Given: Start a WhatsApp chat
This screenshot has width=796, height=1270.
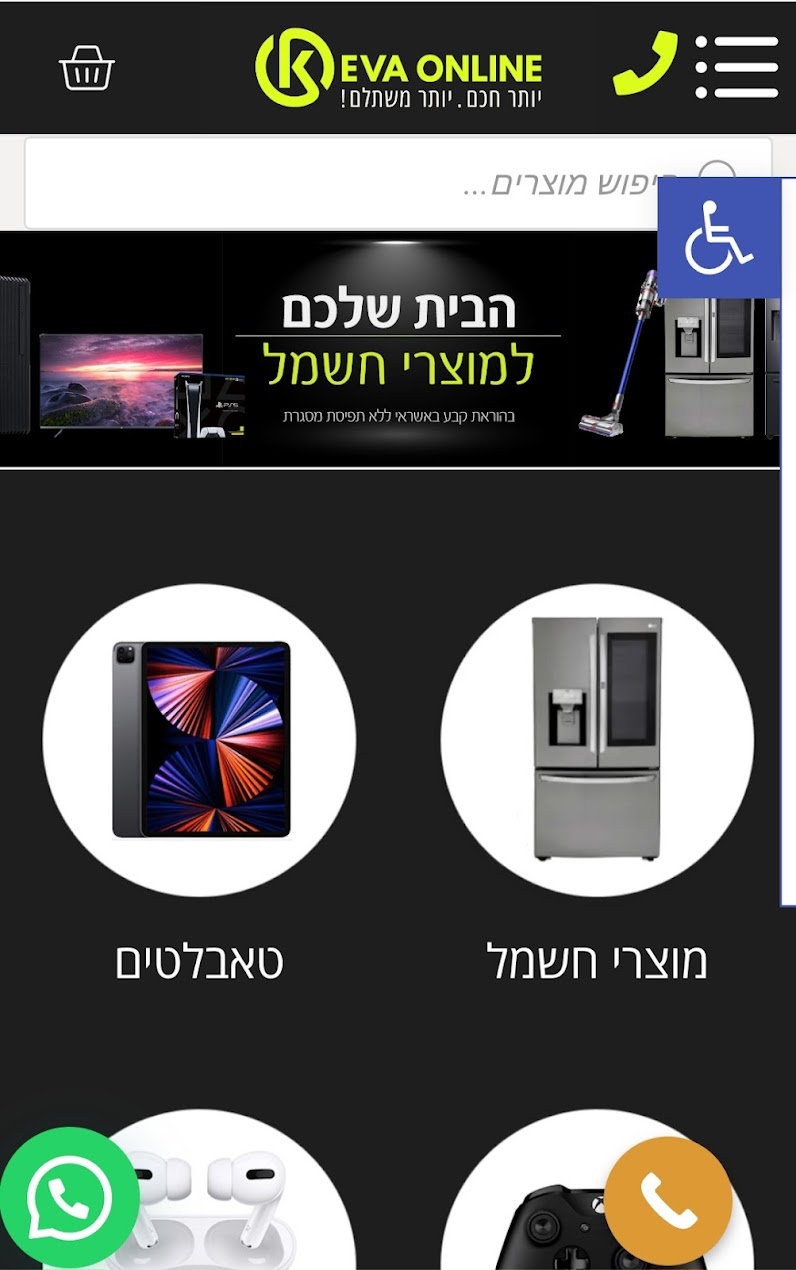Looking at the screenshot, I should click(x=69, y=1197).
